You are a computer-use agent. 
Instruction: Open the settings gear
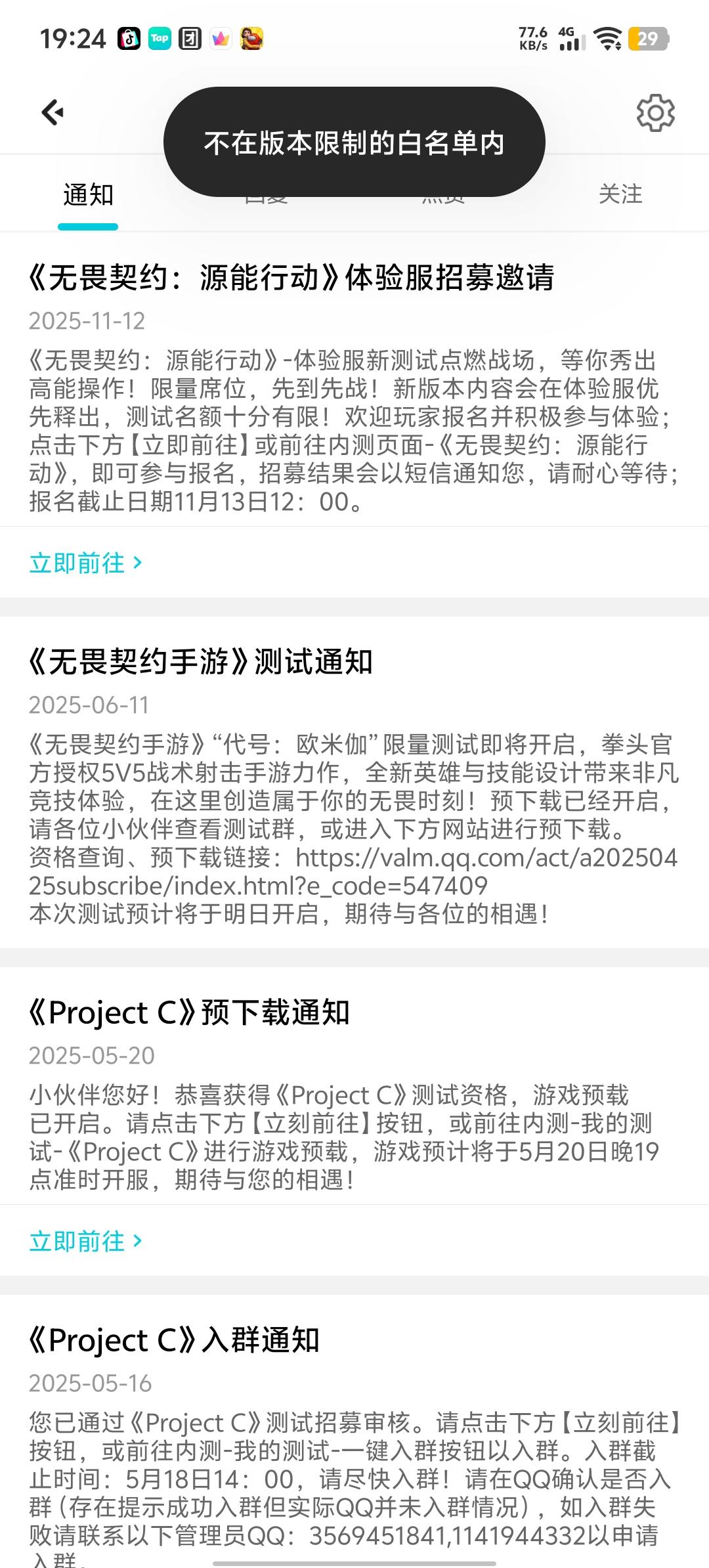655,113
